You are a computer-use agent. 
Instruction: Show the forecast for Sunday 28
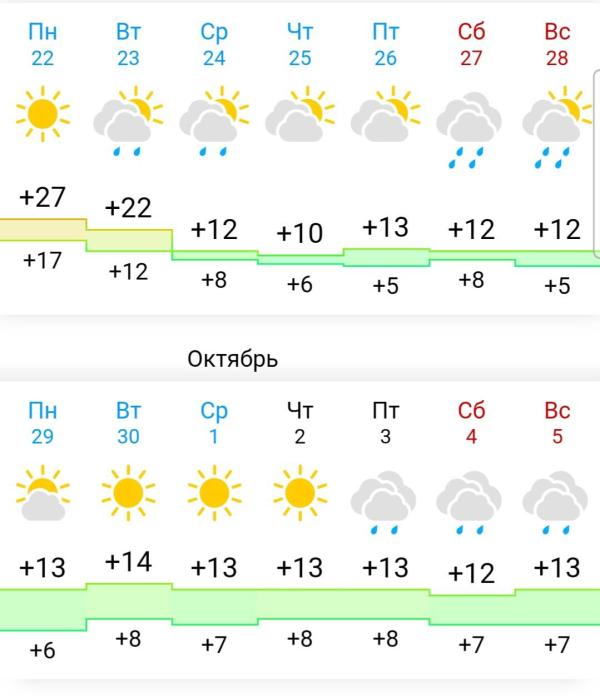coord(557,45)
